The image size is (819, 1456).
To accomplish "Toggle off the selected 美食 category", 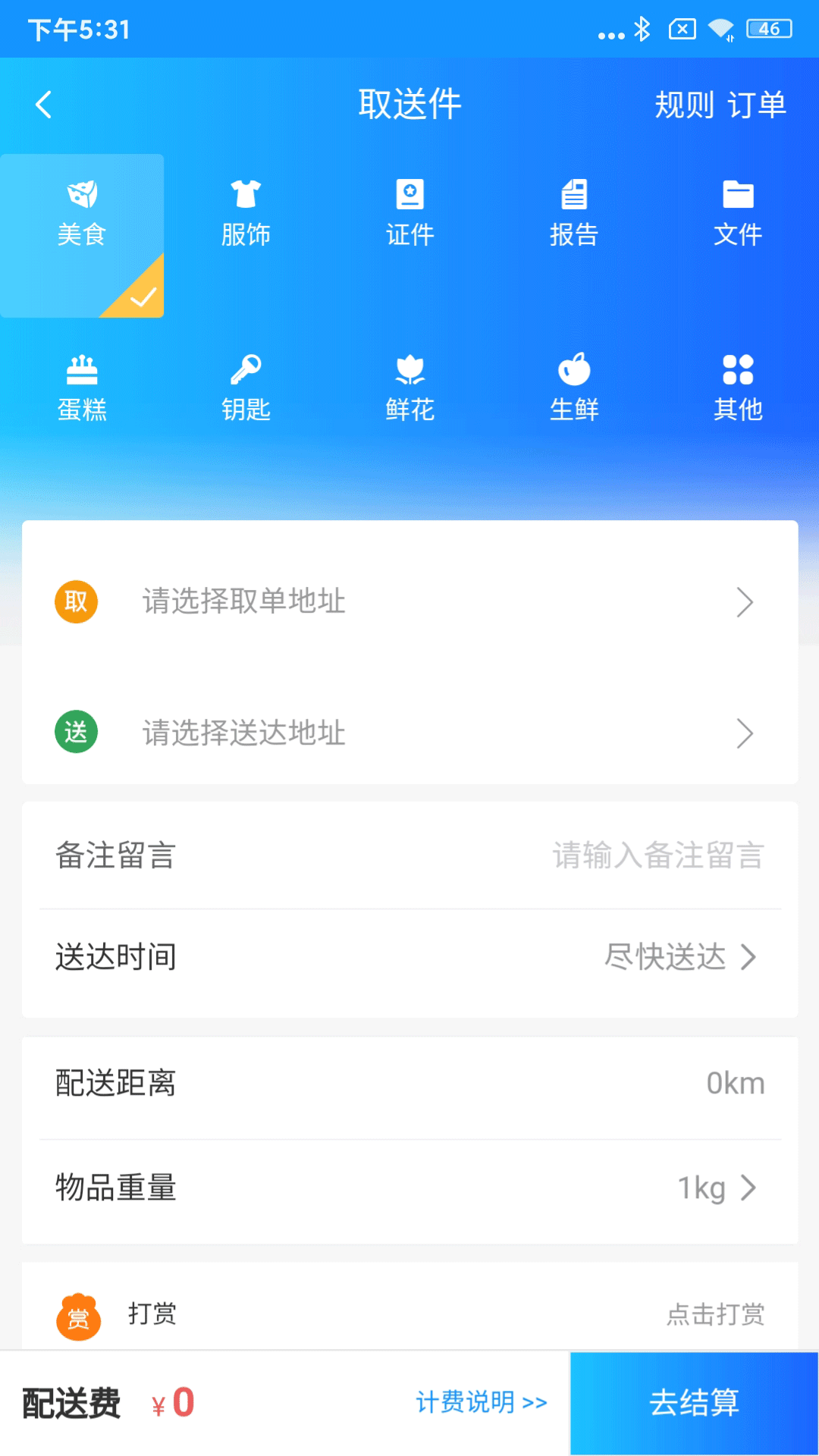I will [x=82, y=212].
